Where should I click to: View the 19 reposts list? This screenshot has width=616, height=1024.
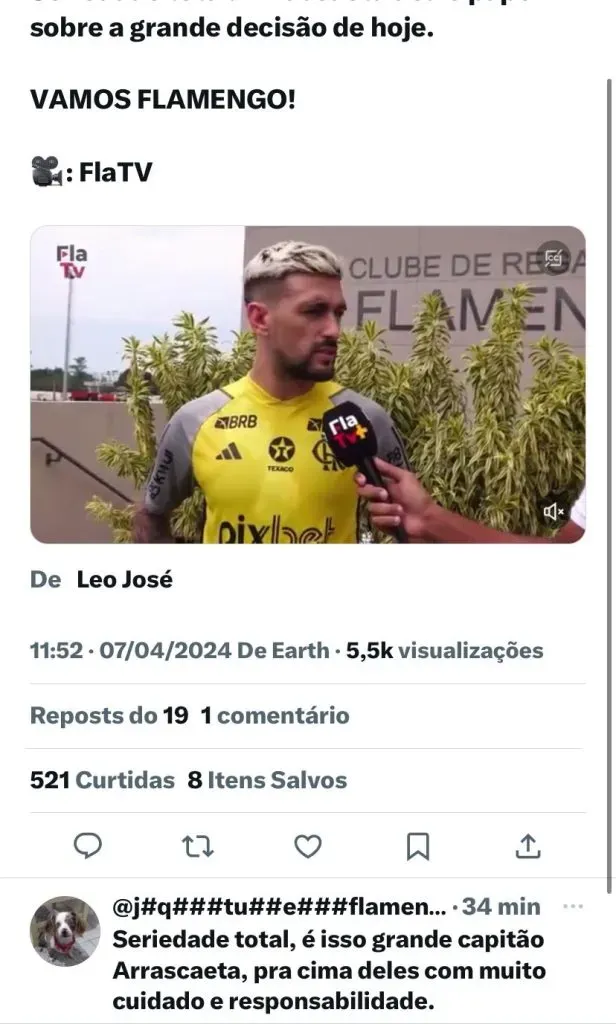[x=108, y=716]
